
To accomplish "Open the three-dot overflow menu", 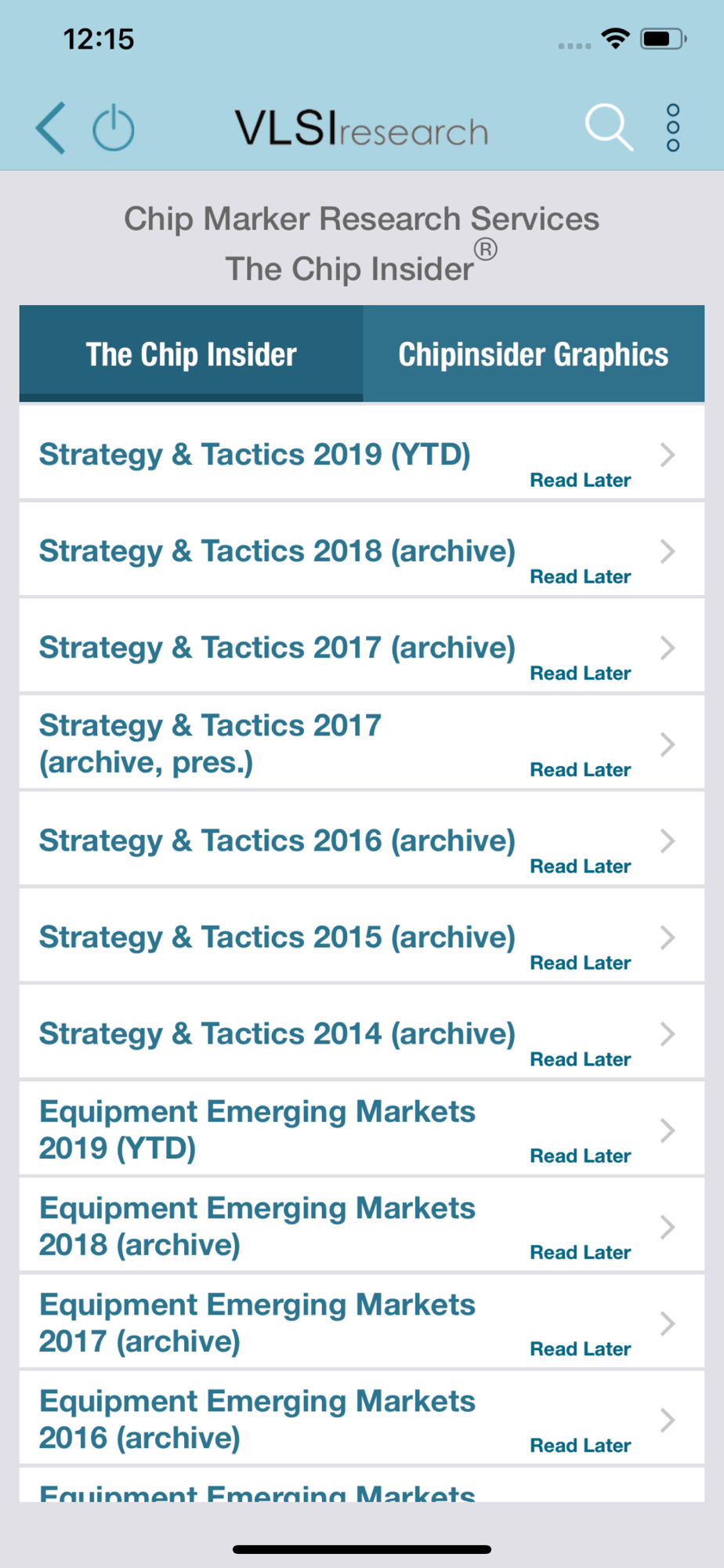I will tap(672, 128).
